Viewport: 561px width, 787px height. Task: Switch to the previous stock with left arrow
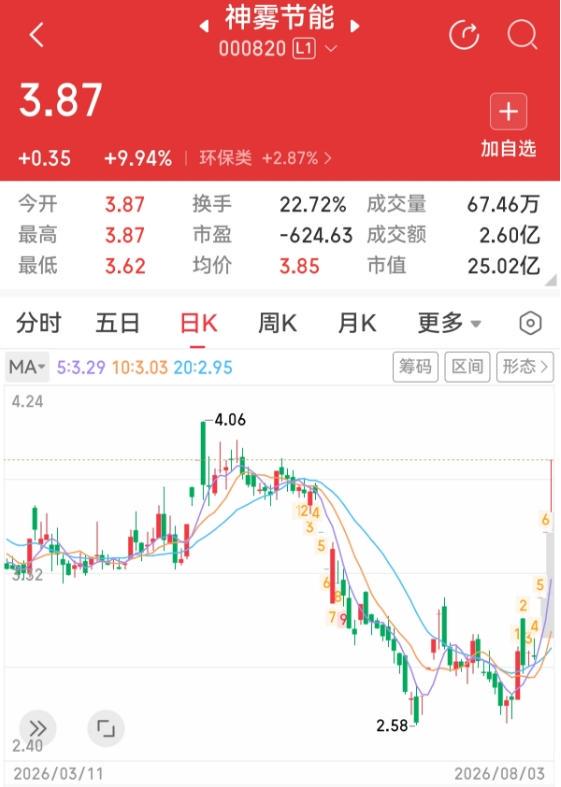tap(204, 26)
